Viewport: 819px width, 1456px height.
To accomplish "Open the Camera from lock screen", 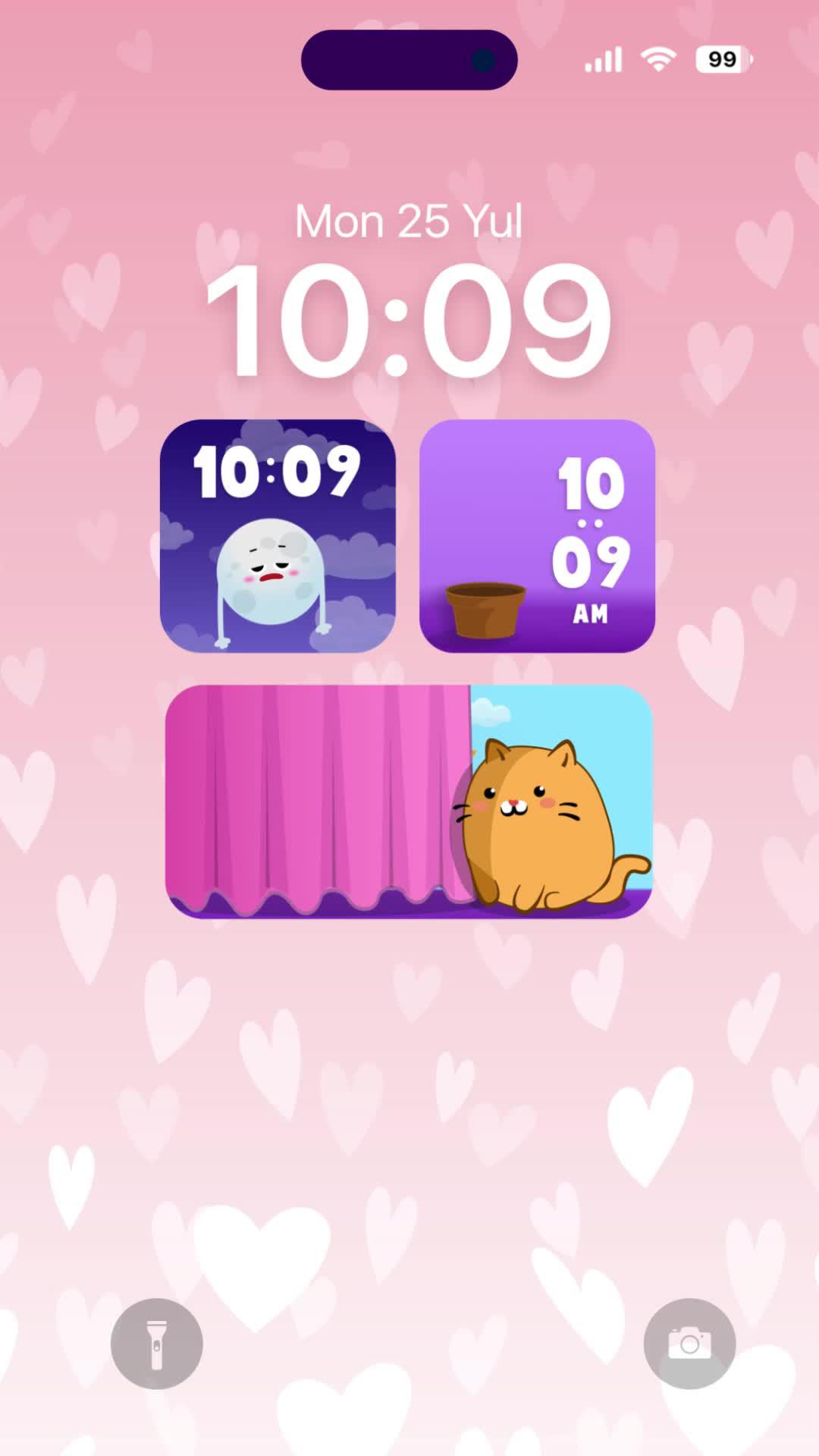I will tap(689, 1342).
